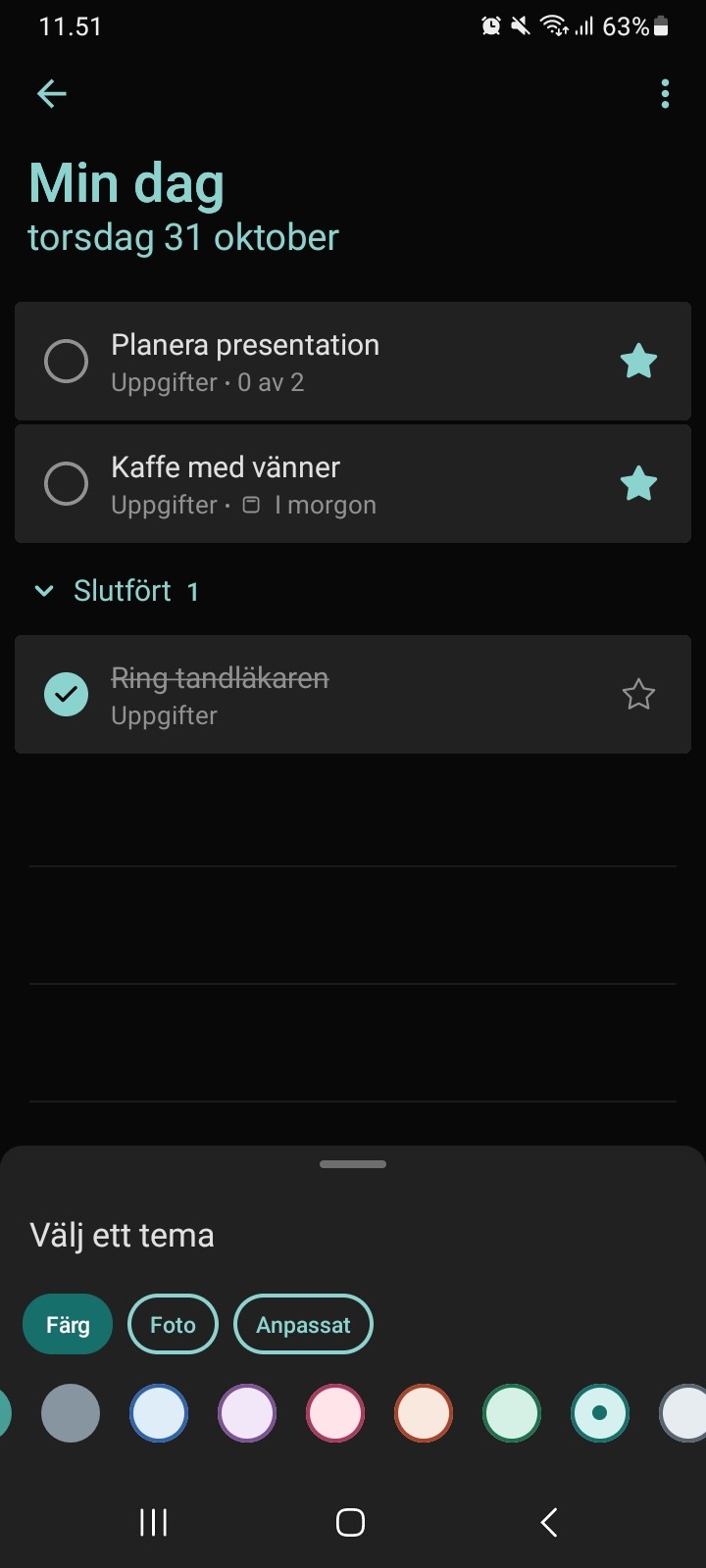Choose the pink color swatch
706x1568 pixels.
[335, 1413]
